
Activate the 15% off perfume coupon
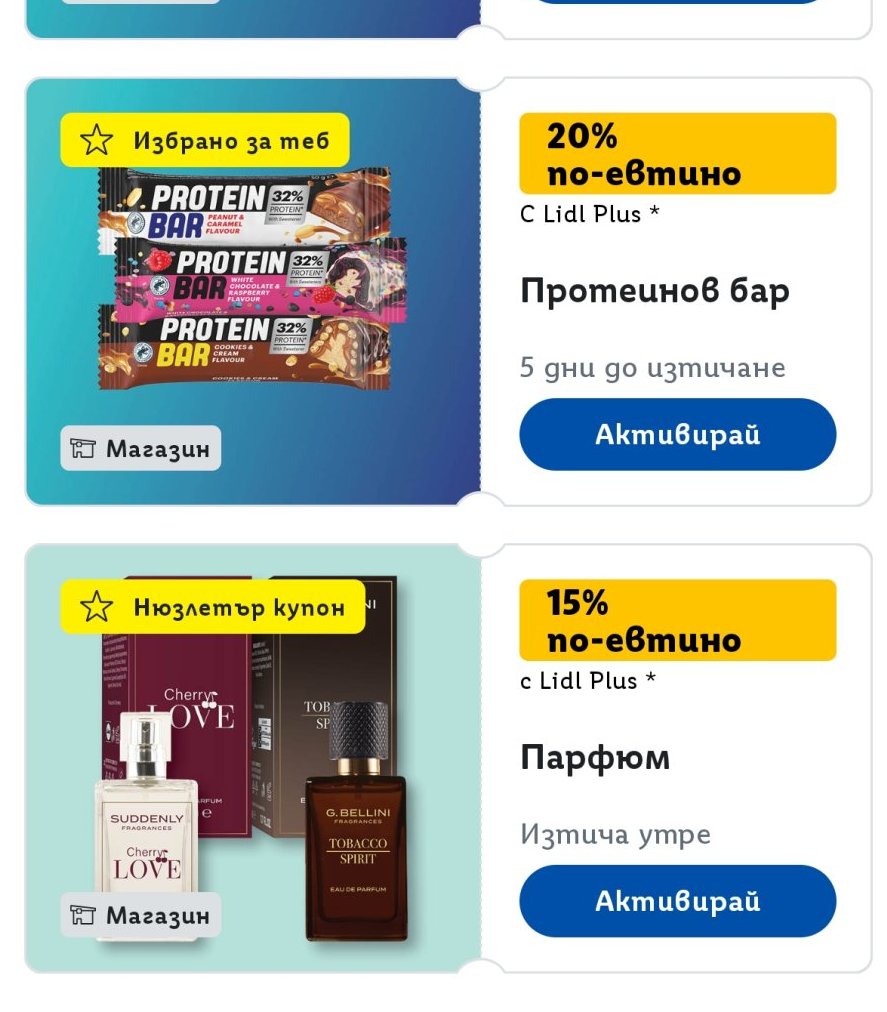pyautogui.click(x=677, y=901)
